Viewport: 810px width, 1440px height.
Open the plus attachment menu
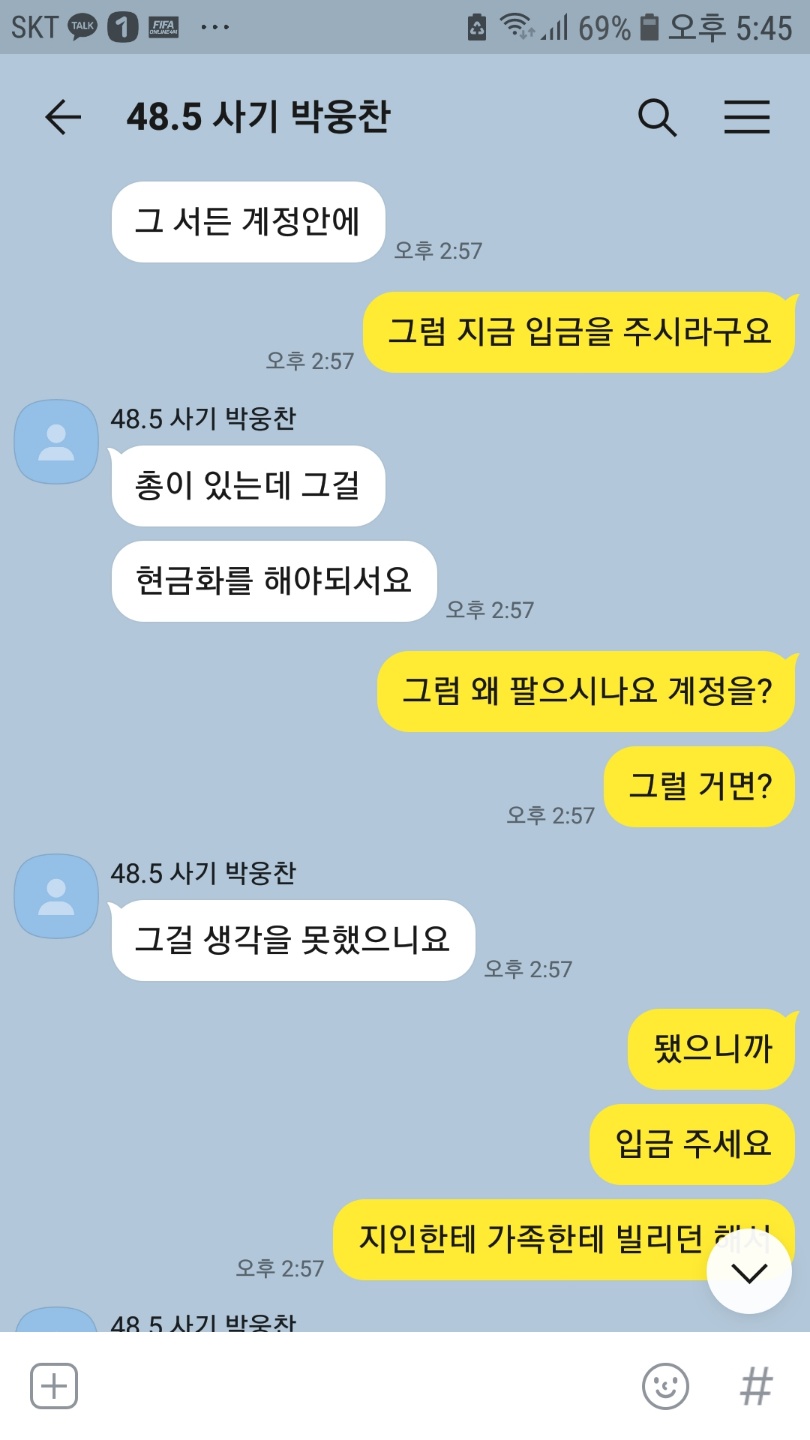54,1386
